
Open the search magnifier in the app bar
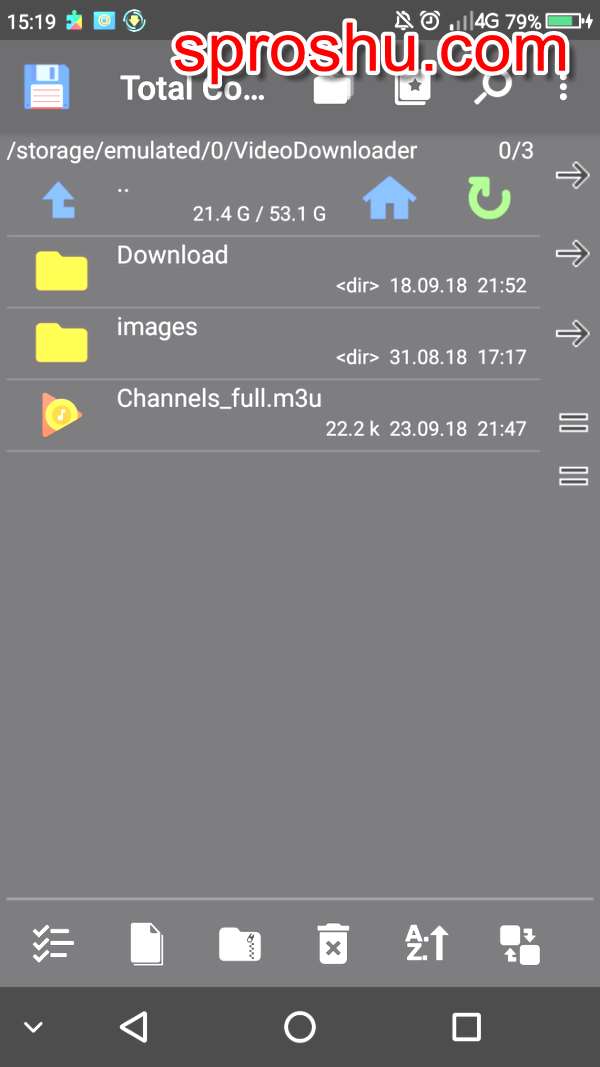(x=492, y=88)
